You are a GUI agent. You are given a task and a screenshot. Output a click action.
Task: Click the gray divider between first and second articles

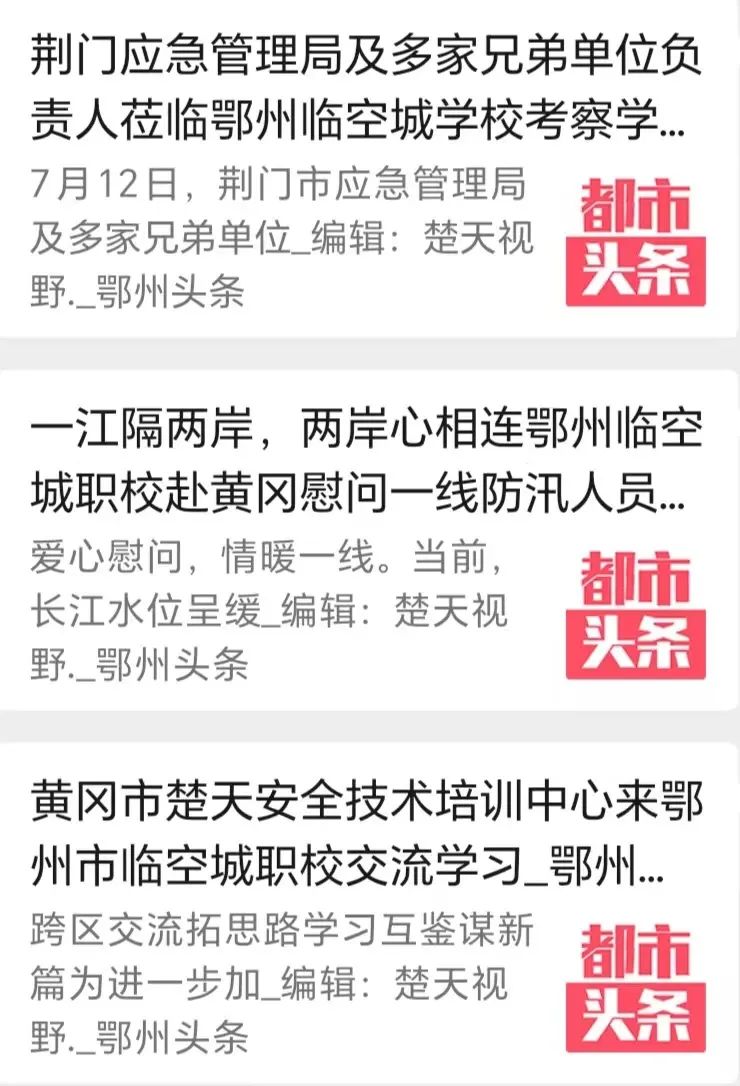pyautogui.click(x=370, y=355)
